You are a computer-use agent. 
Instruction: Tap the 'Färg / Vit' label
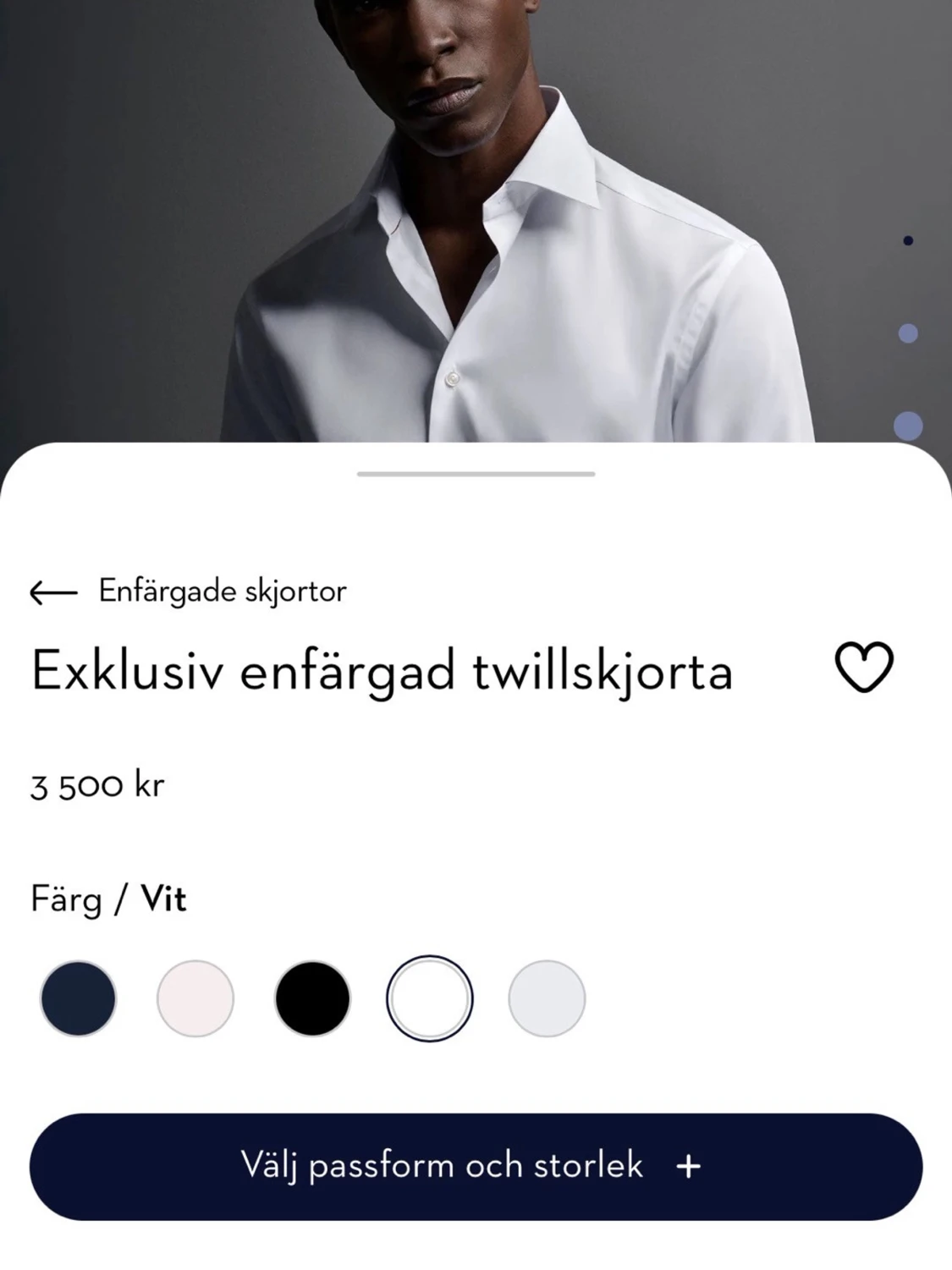(108, 899)
